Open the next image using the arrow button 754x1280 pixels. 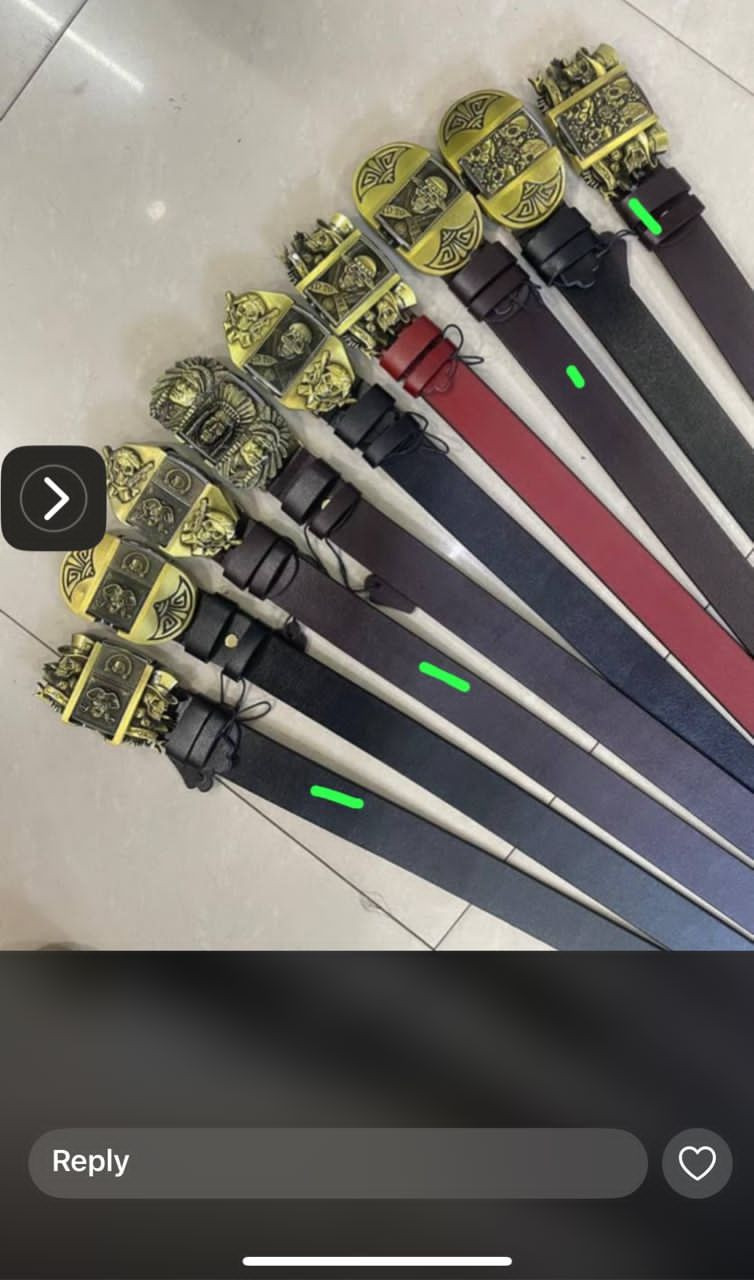tap(54, 495)
